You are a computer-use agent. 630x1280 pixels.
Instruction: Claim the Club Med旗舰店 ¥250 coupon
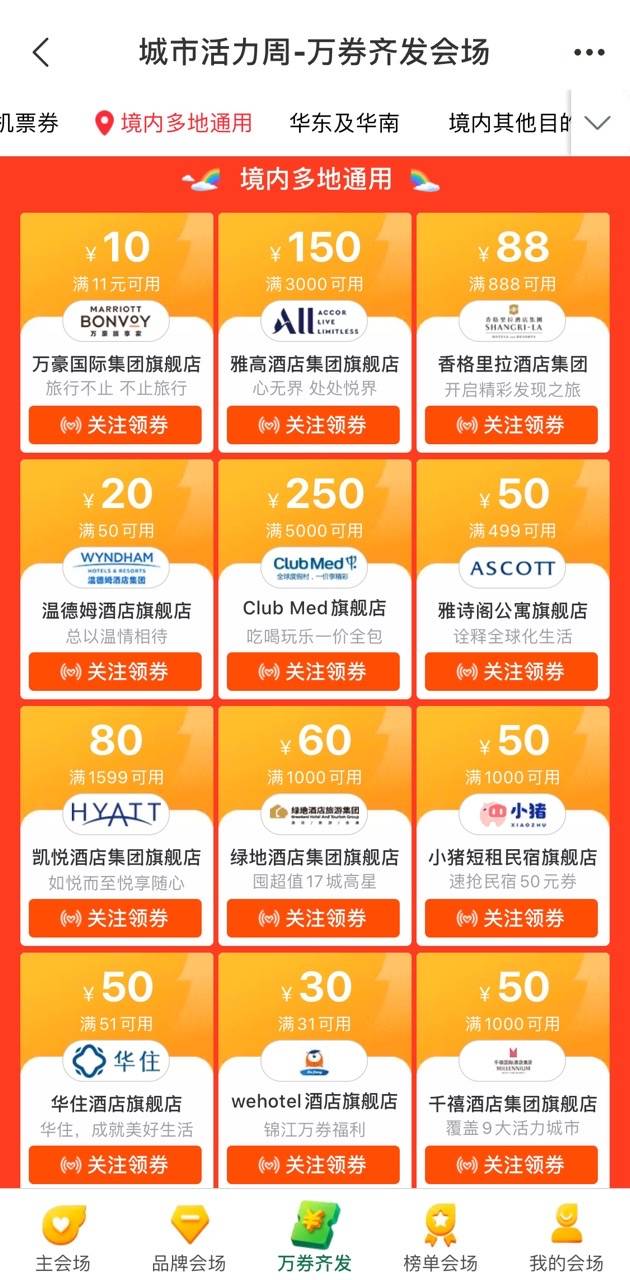(x=313, y=671)
